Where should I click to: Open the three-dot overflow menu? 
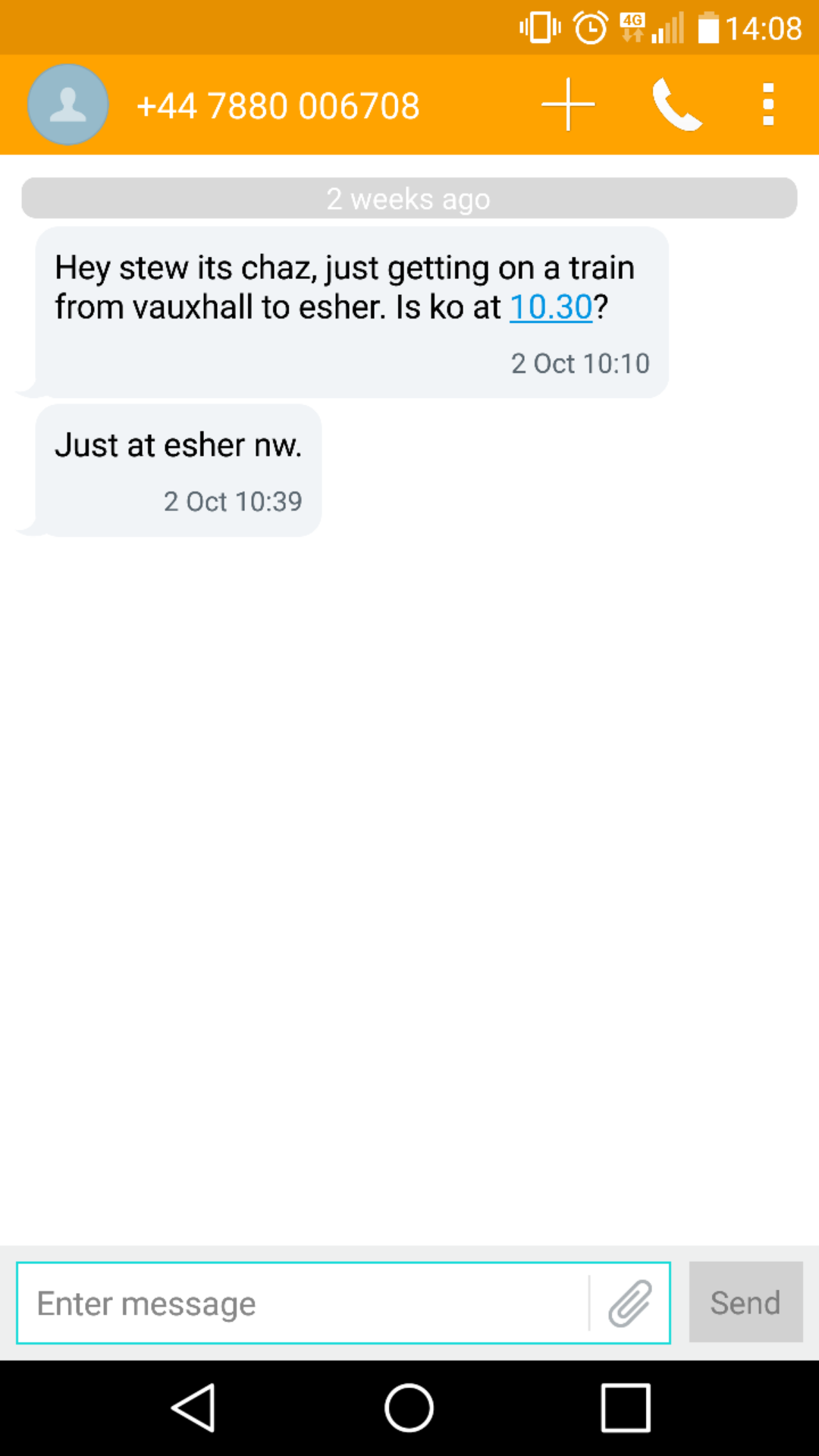[768, 105]
